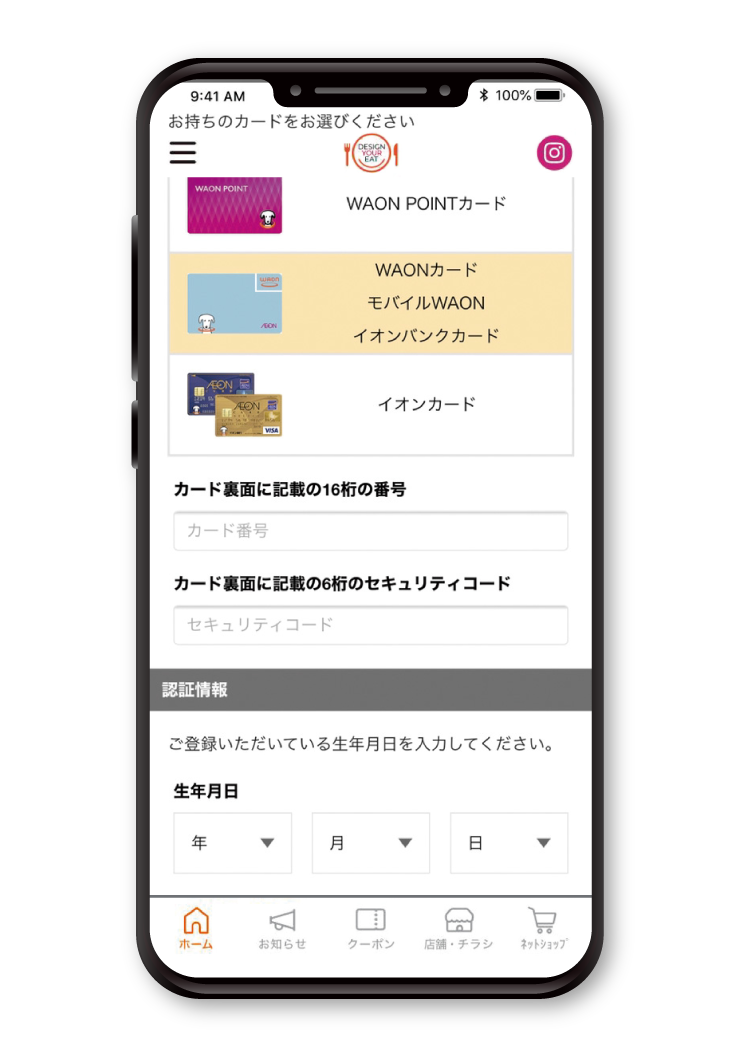Focus the カード番号 input field
The width and height of the screenshot is (750, 1060).
click(x=370, y=531)
